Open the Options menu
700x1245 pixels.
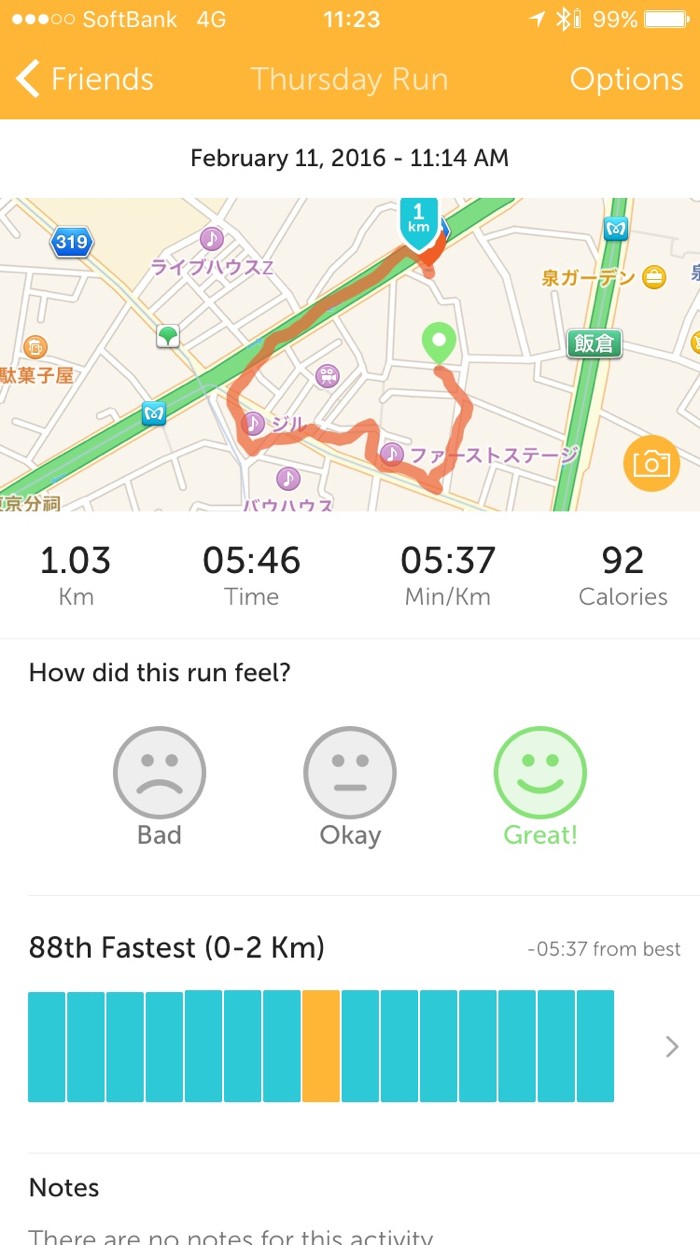pos(626,80)
